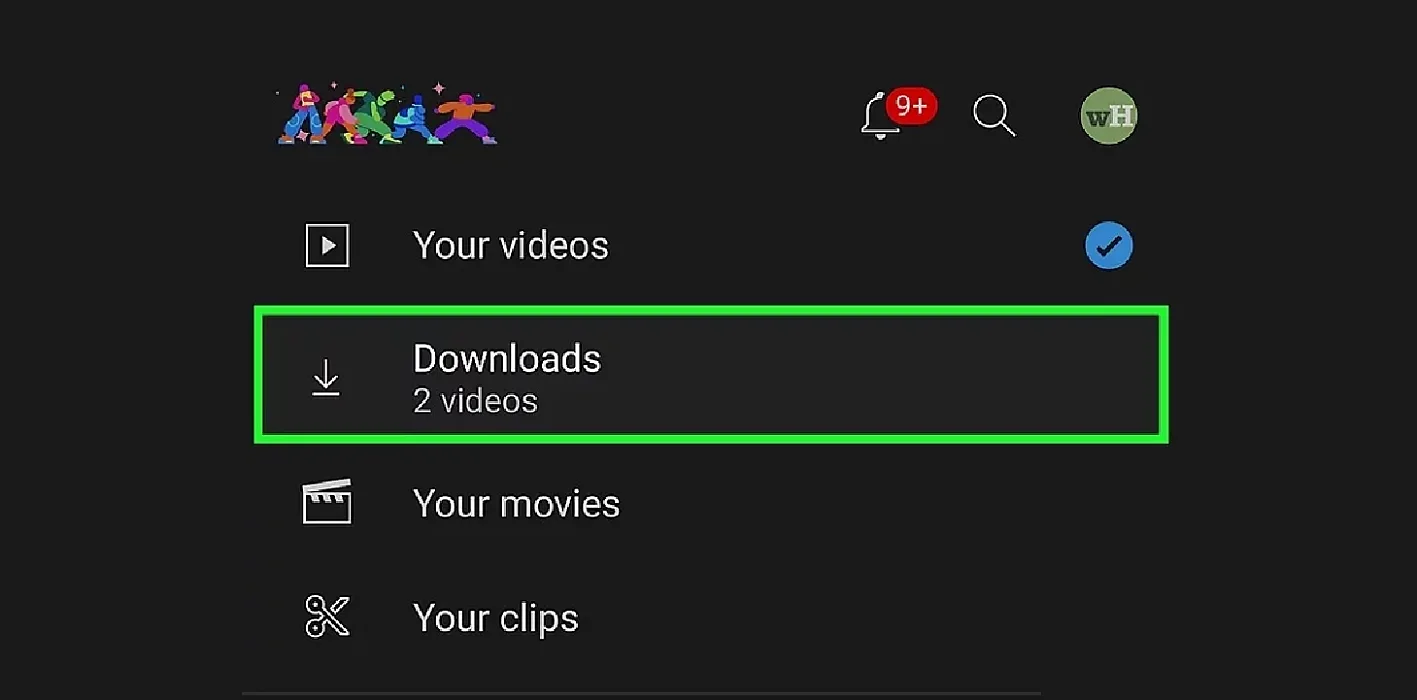Select Your clips
Screen dimensions: 1417x700
495,618
